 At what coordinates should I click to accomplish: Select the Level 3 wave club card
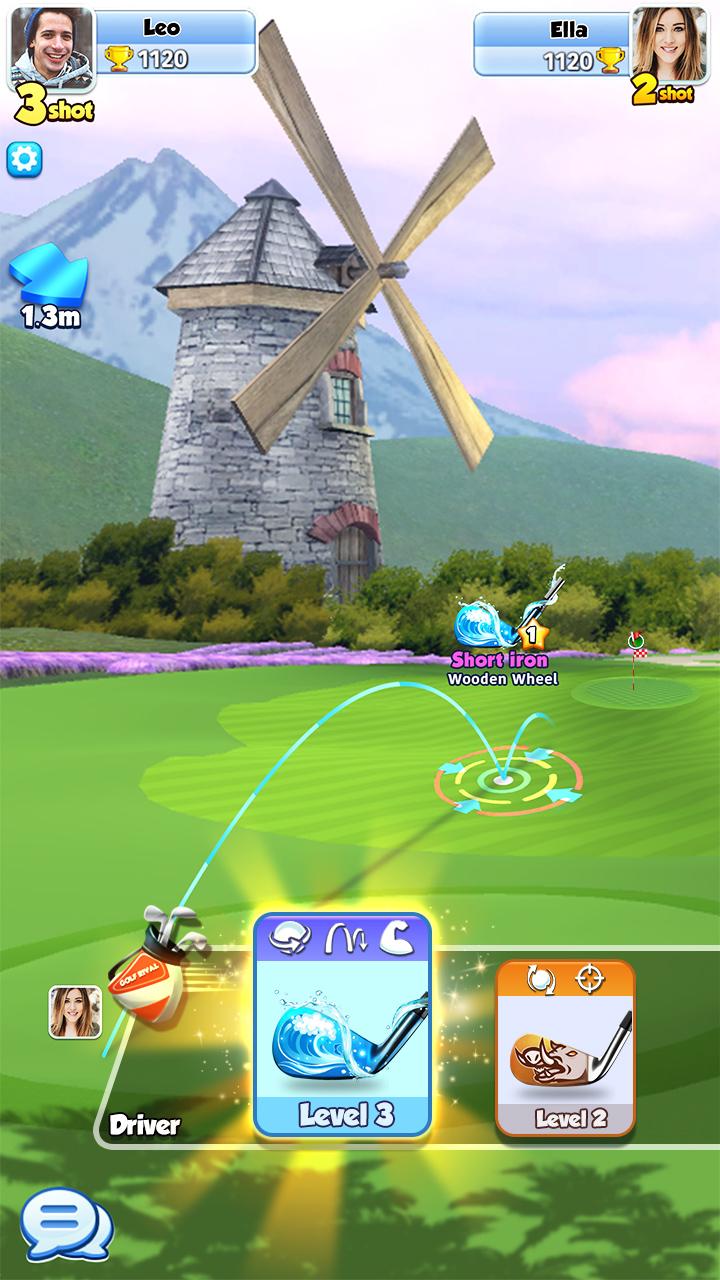click(x=342, y=1025)
